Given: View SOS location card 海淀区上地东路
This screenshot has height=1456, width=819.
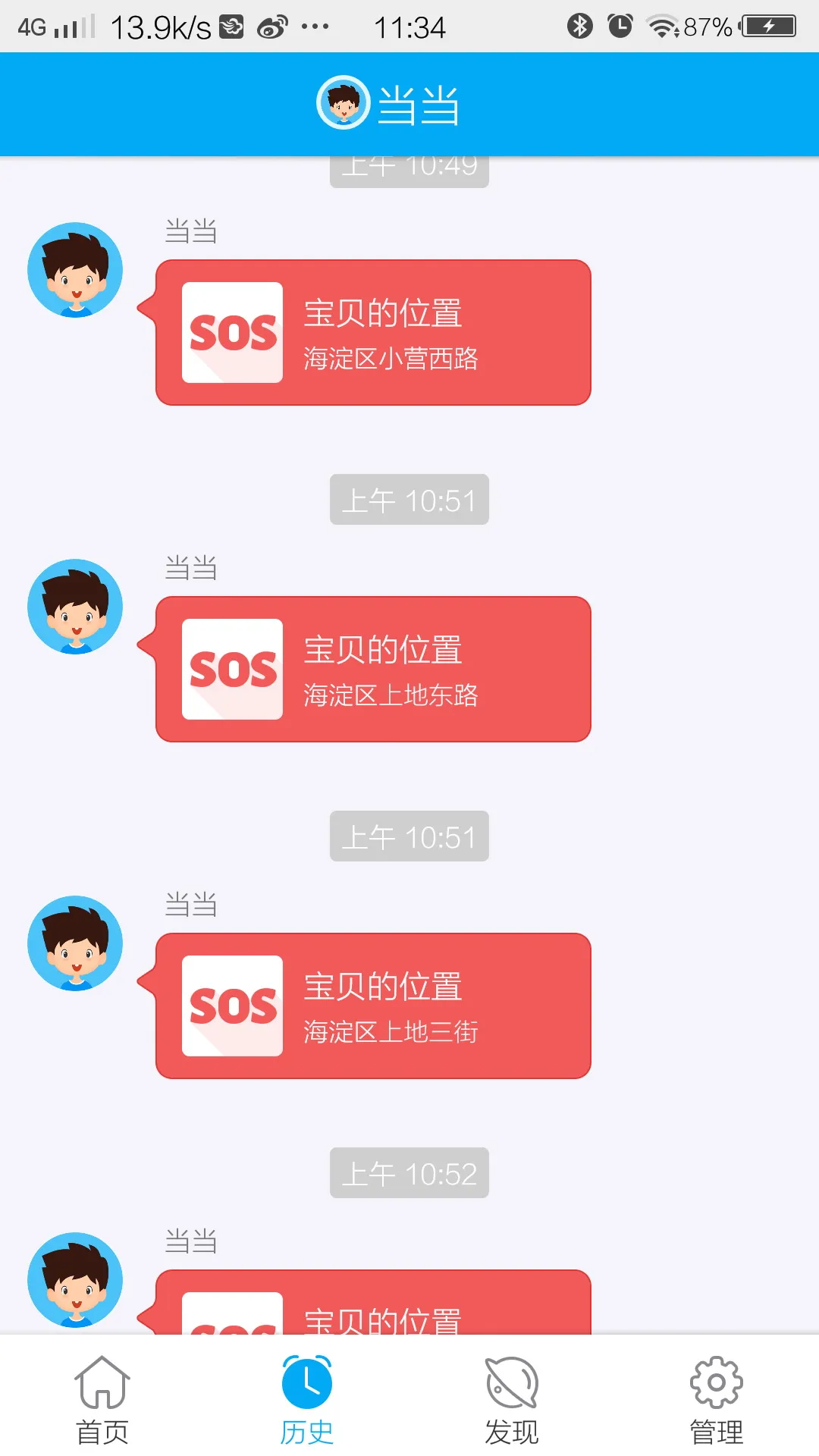Looking at the screenshot, I should point(373,670).
